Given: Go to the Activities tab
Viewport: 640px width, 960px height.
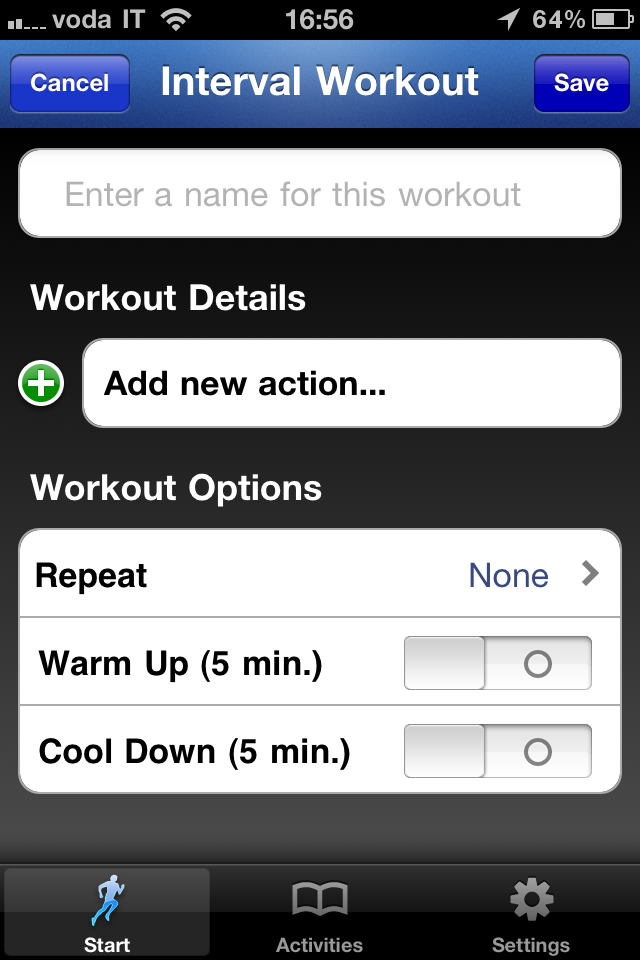Looking at the screenshot, I should pyautogui.click(x=320, y=913).
